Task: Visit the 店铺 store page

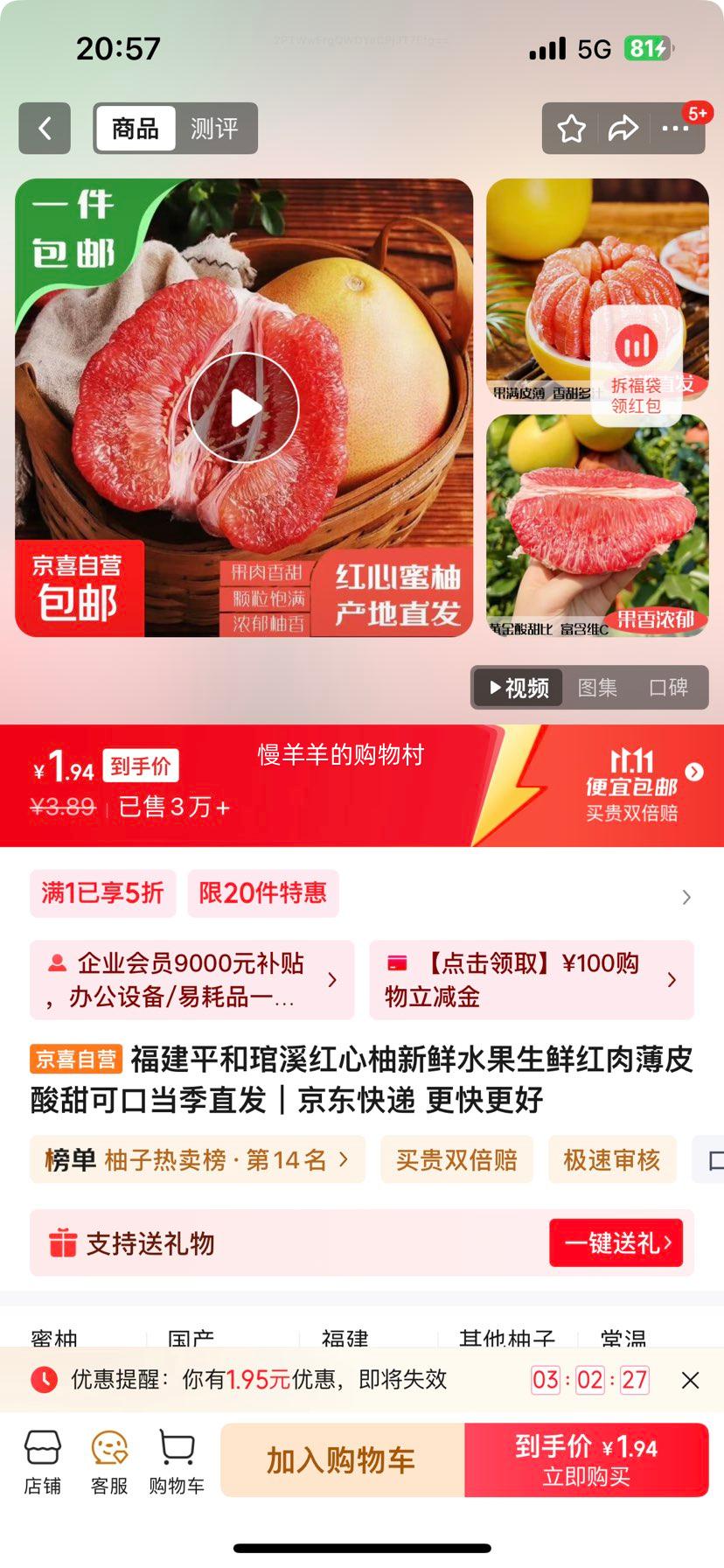Action: tap(42, 1460)
